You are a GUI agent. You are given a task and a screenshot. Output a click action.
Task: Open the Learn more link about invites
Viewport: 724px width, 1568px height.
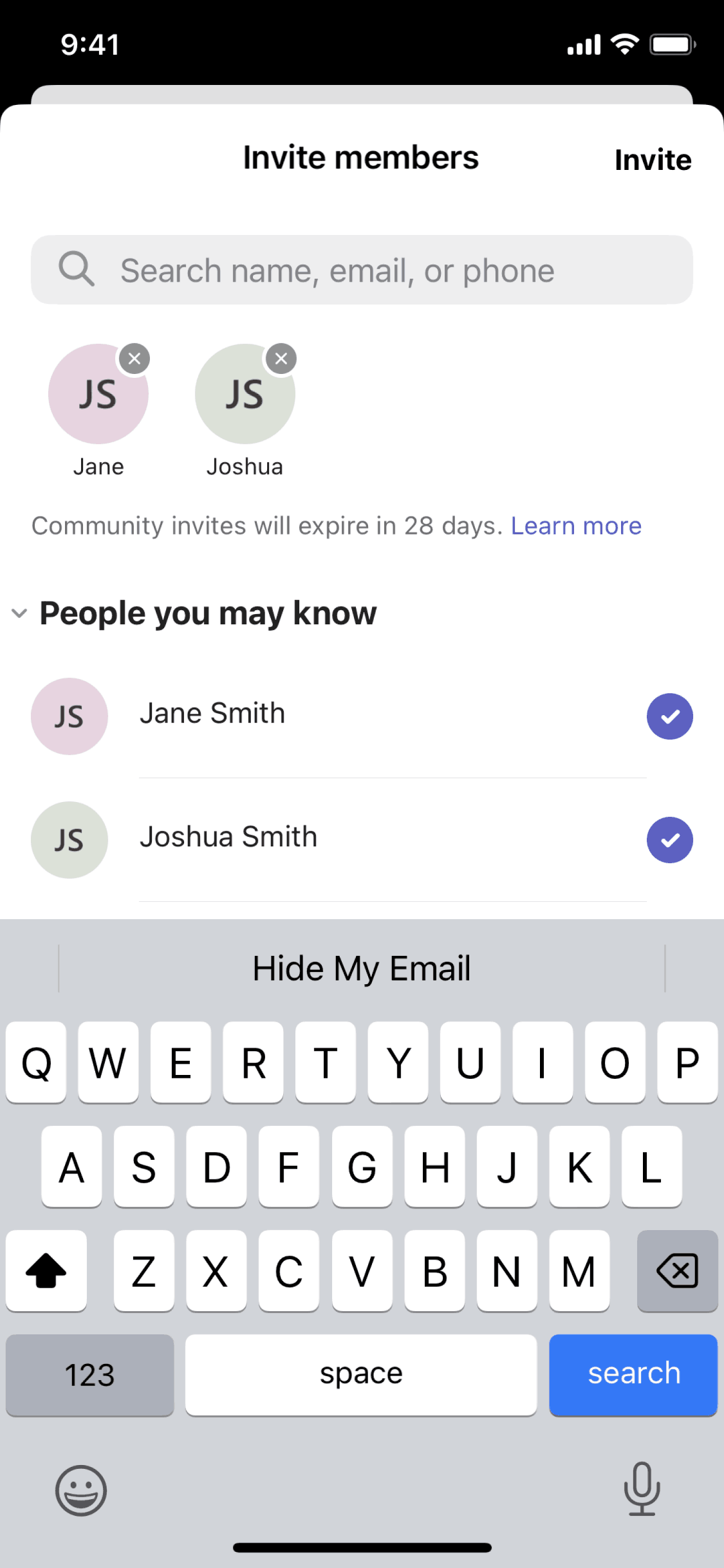[576, 526]
